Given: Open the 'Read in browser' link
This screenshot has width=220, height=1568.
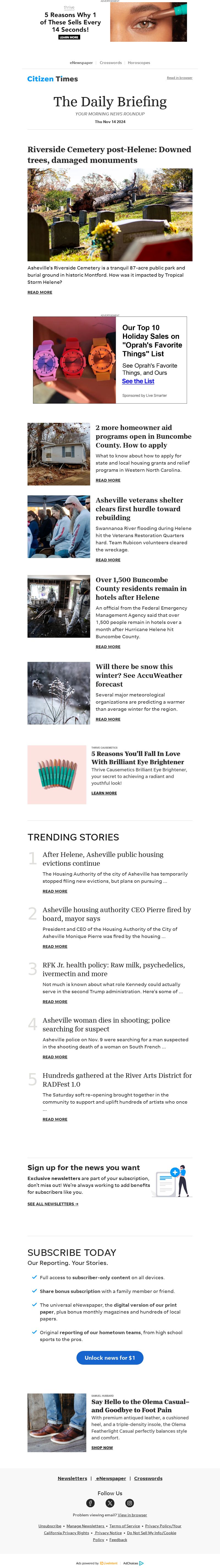Looking at the screenshot, I should coord(179,78).
